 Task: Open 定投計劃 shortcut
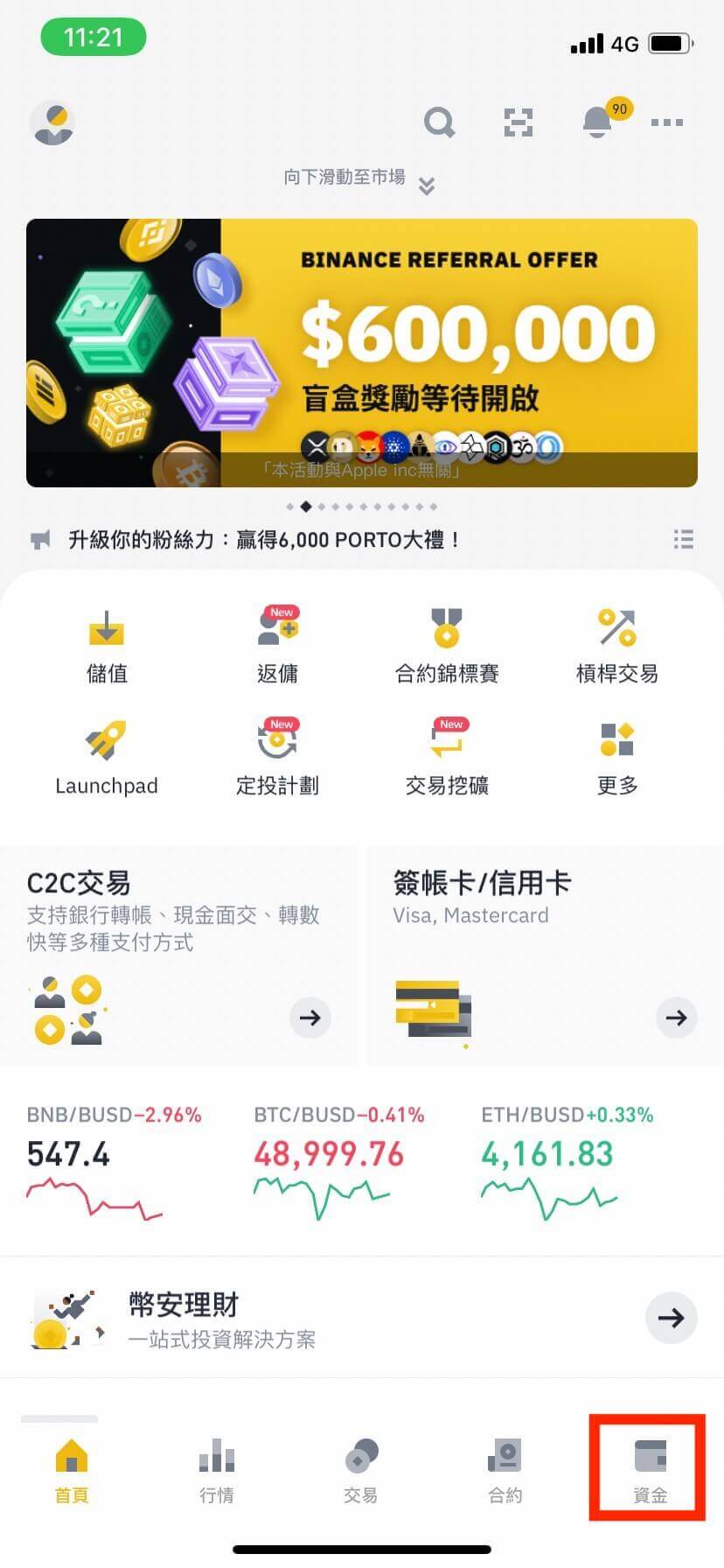point(277,758)
